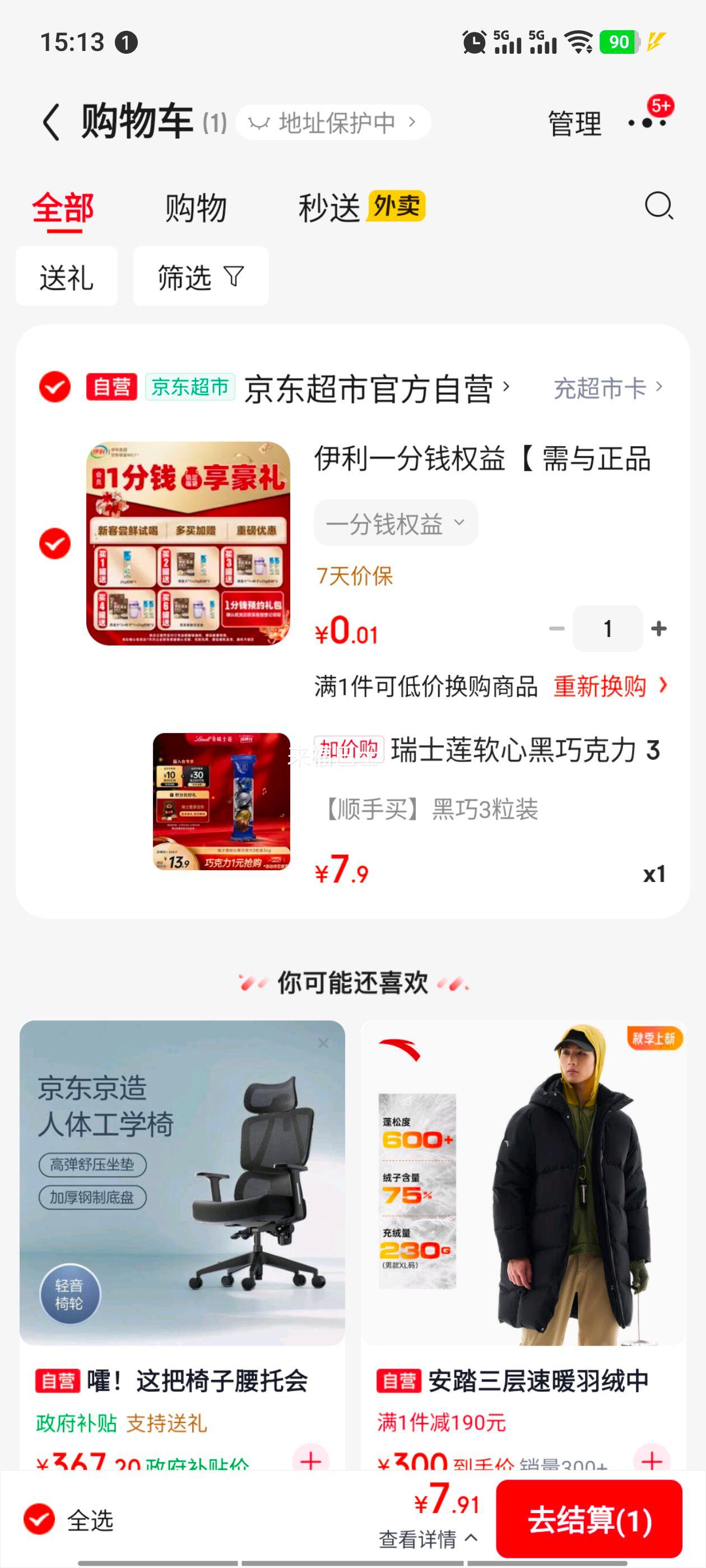Increase item quantity with plus stepper

click(x=657, y=628)
